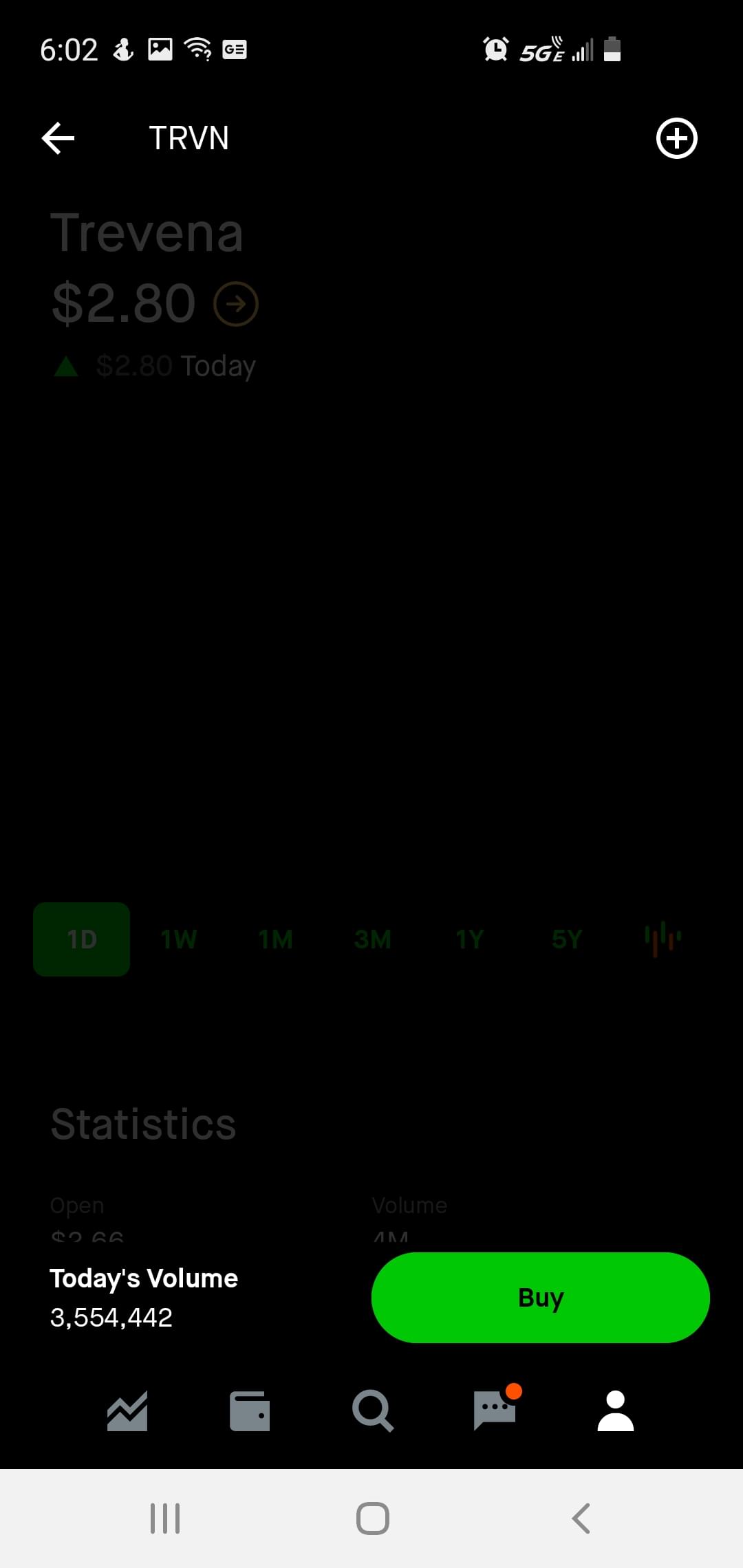Screen dimensions: 743x1568
Task: Toggle the candlestick chart view
Action: [x=663, y=939]
